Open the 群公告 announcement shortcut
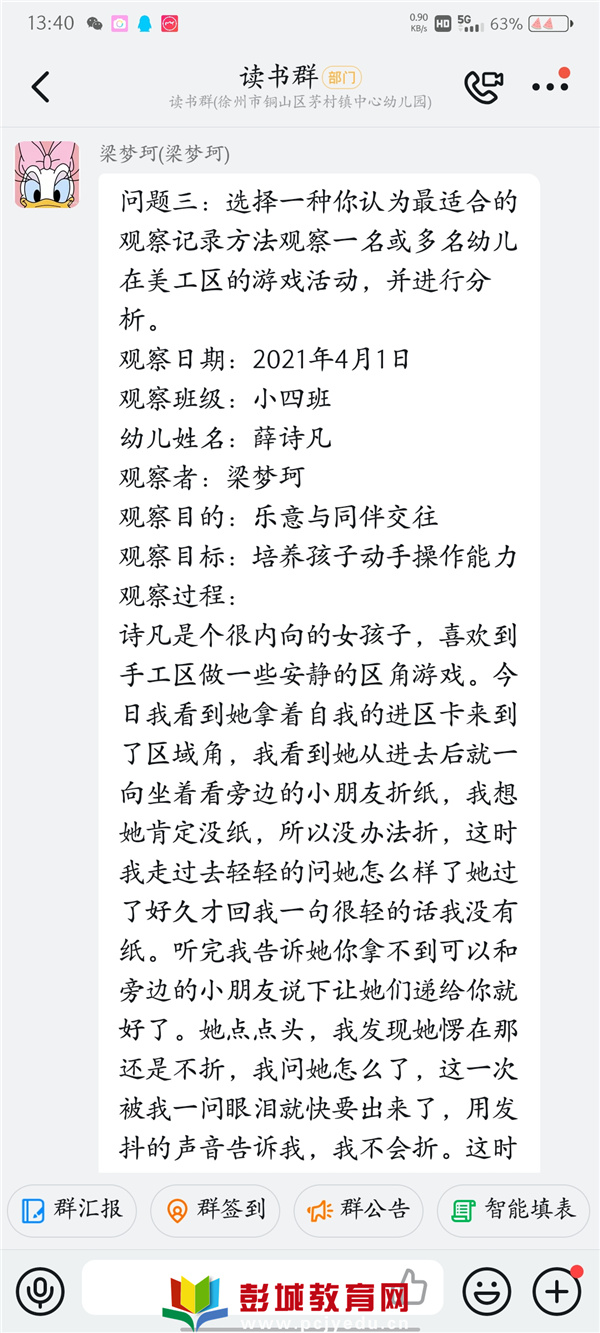Viewport: 600px width, 1333px height. [x=358, y=1209]
